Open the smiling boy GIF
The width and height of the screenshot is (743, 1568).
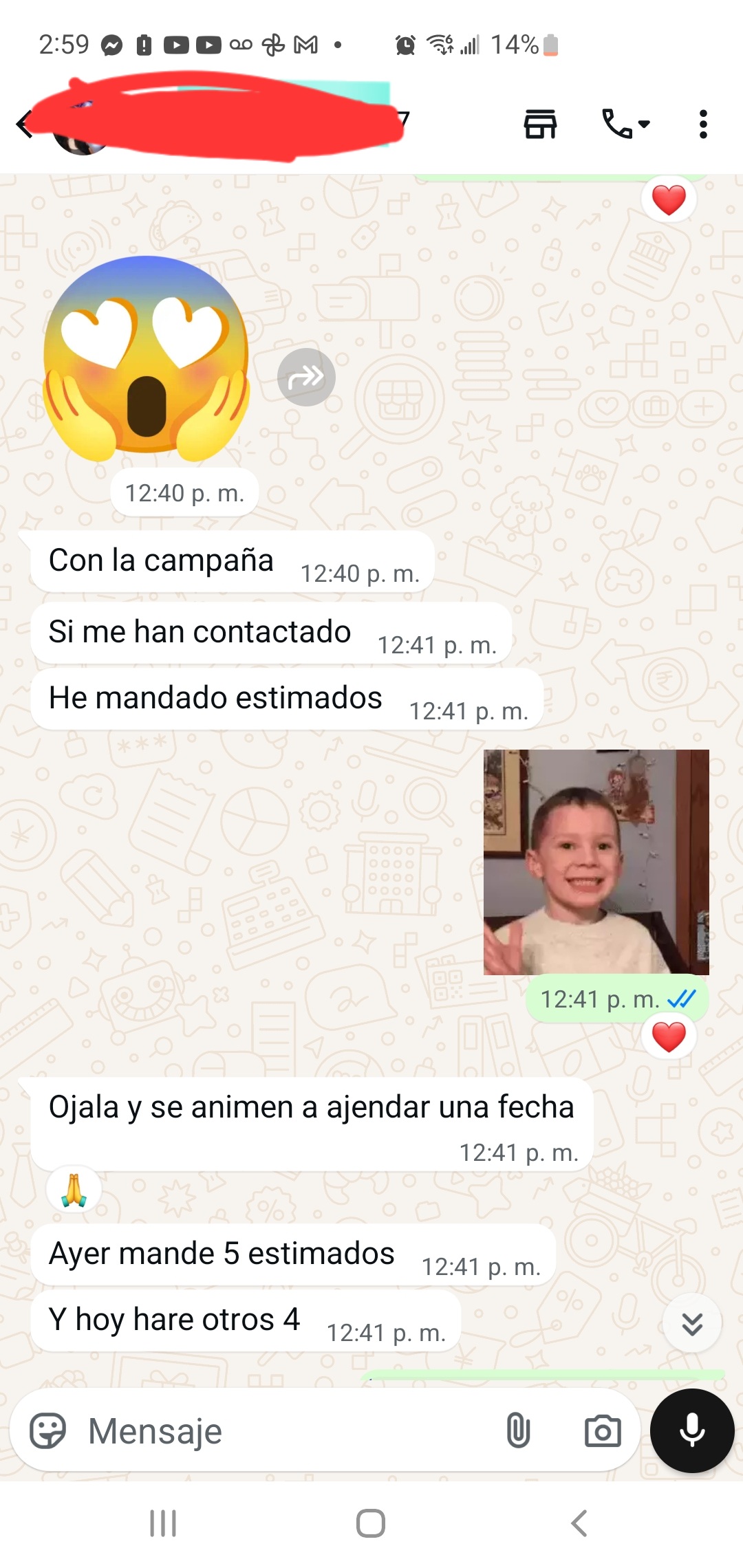tap(596, 862)
